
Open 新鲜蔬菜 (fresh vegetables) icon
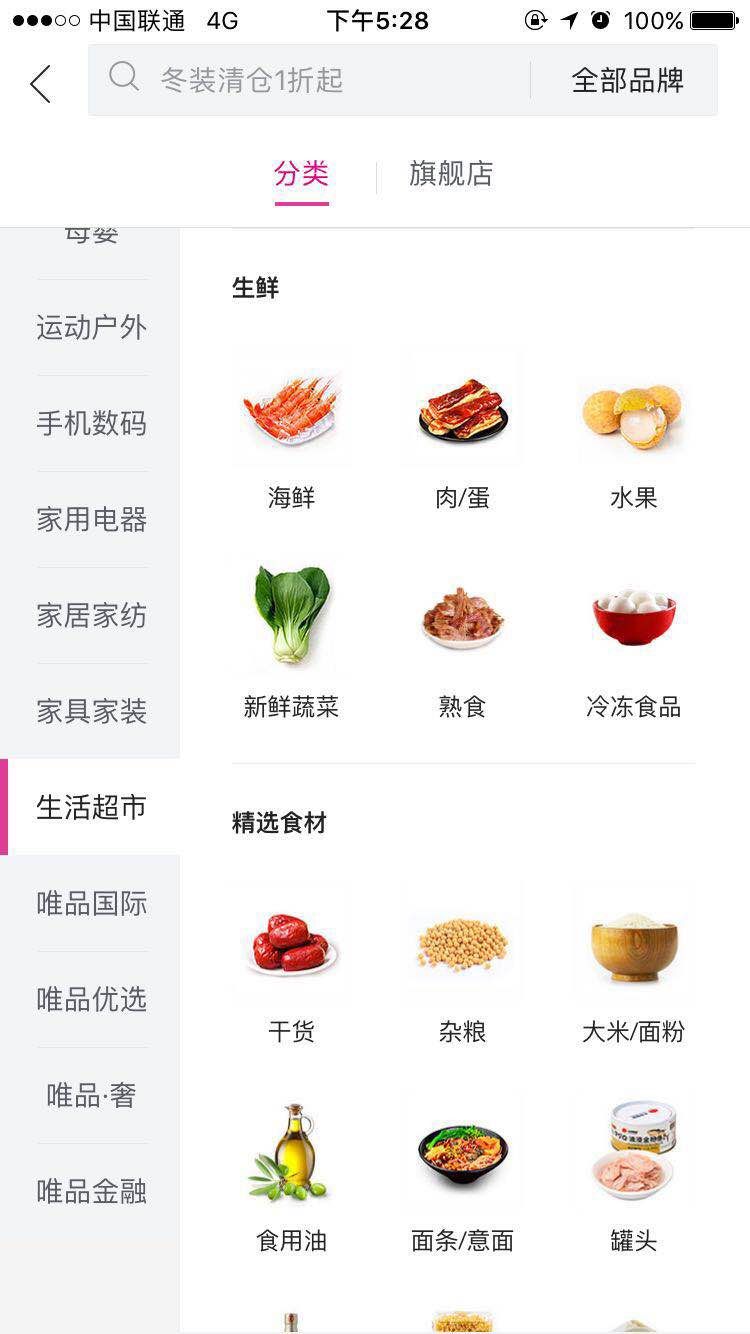290,613
